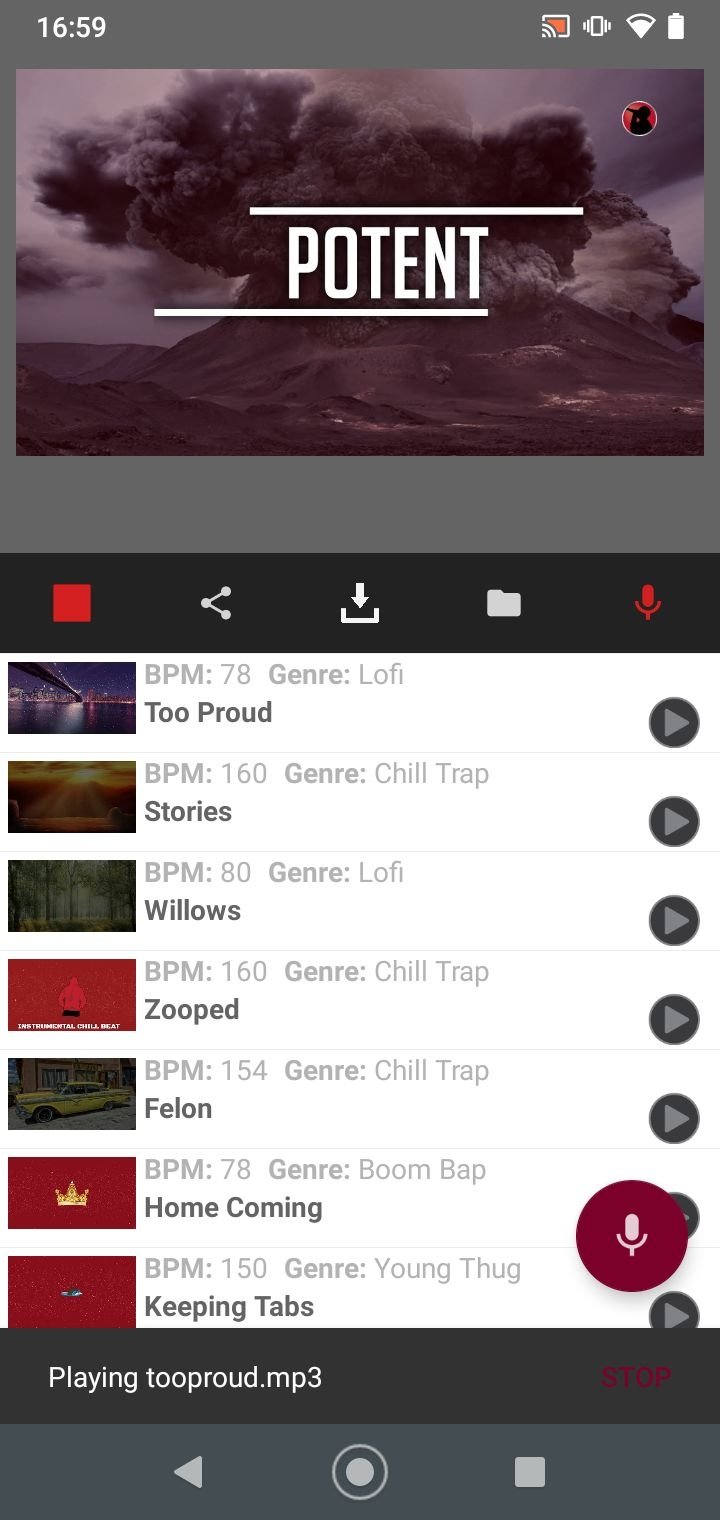Select the Keeping Tabs beat row

tap(360, 1288)
